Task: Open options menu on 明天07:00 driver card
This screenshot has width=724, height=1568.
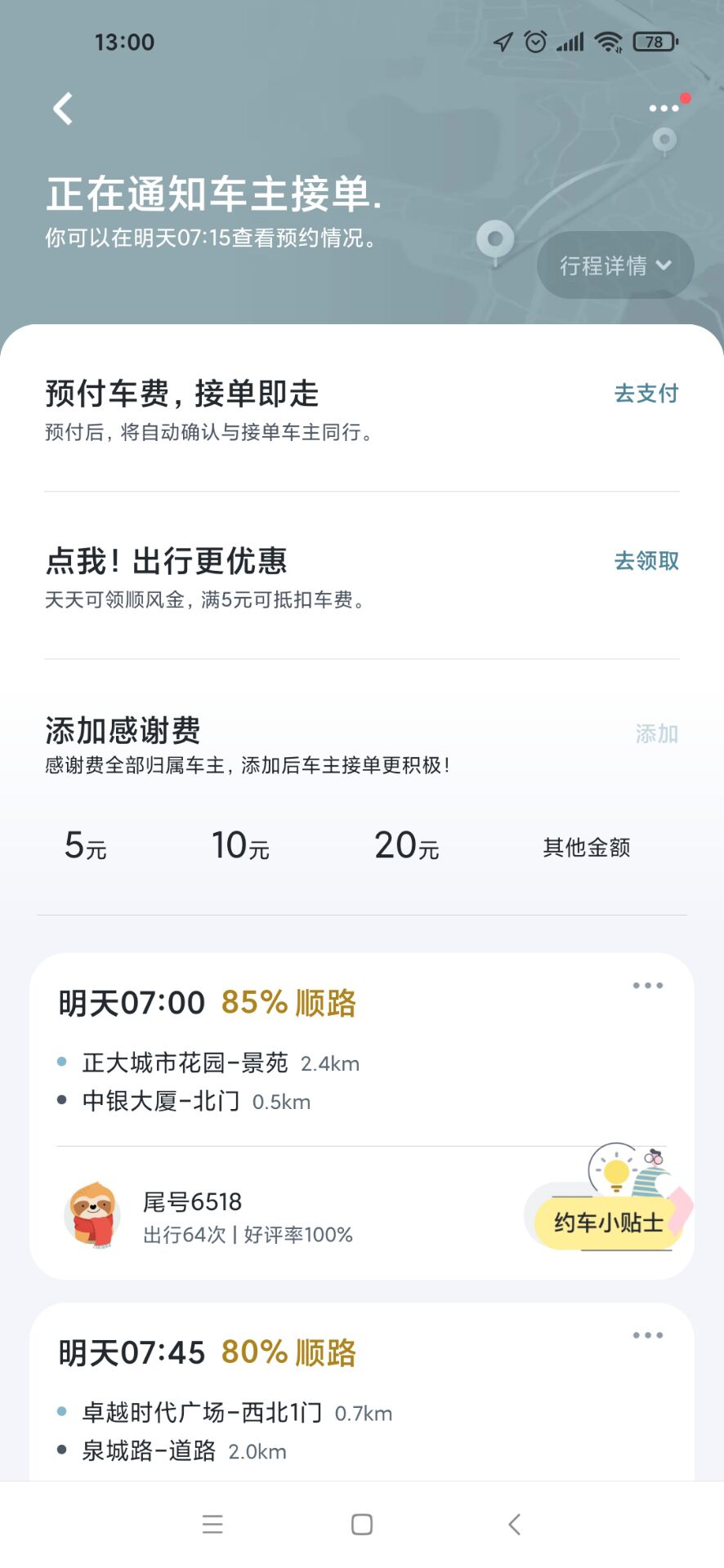Action: (647, 985)
